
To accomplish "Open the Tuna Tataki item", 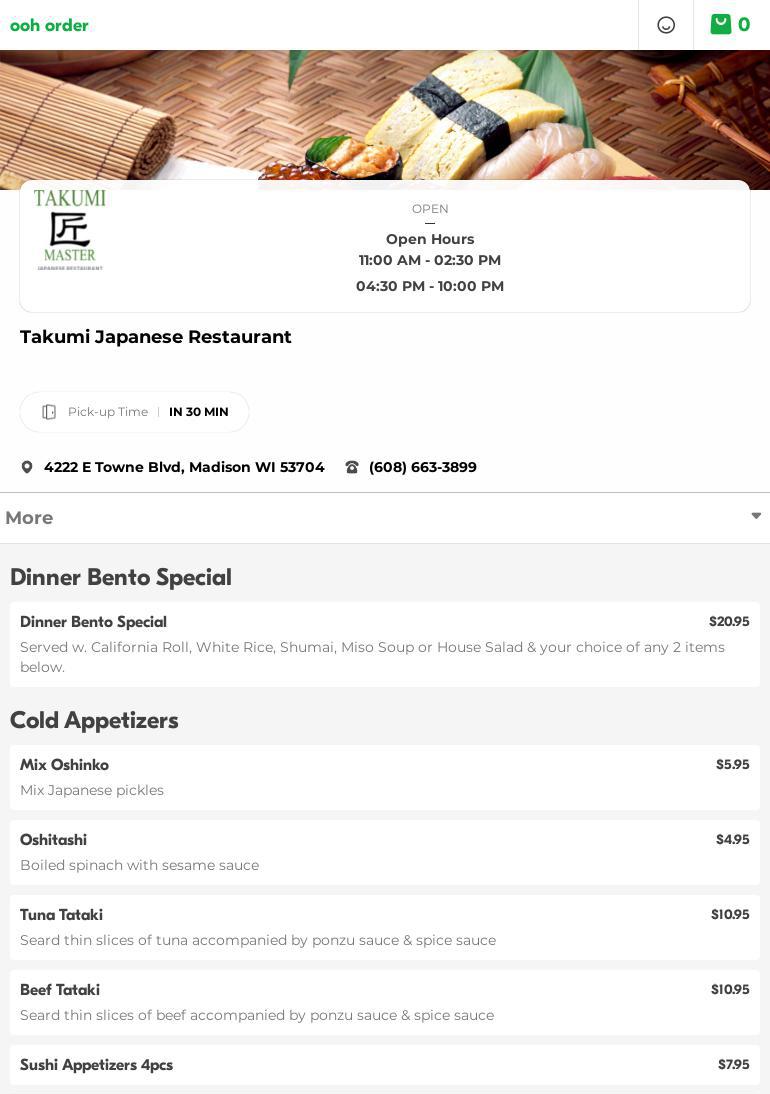I will coord(385,927).
